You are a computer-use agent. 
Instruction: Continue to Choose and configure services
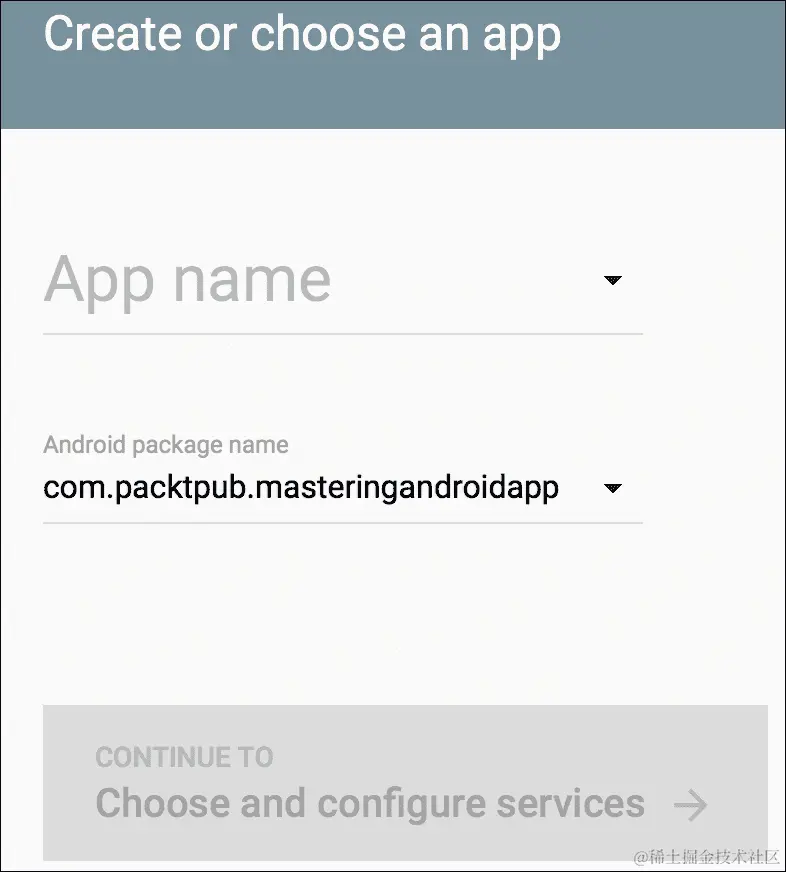pyautogui.click(x=404, y=783)
